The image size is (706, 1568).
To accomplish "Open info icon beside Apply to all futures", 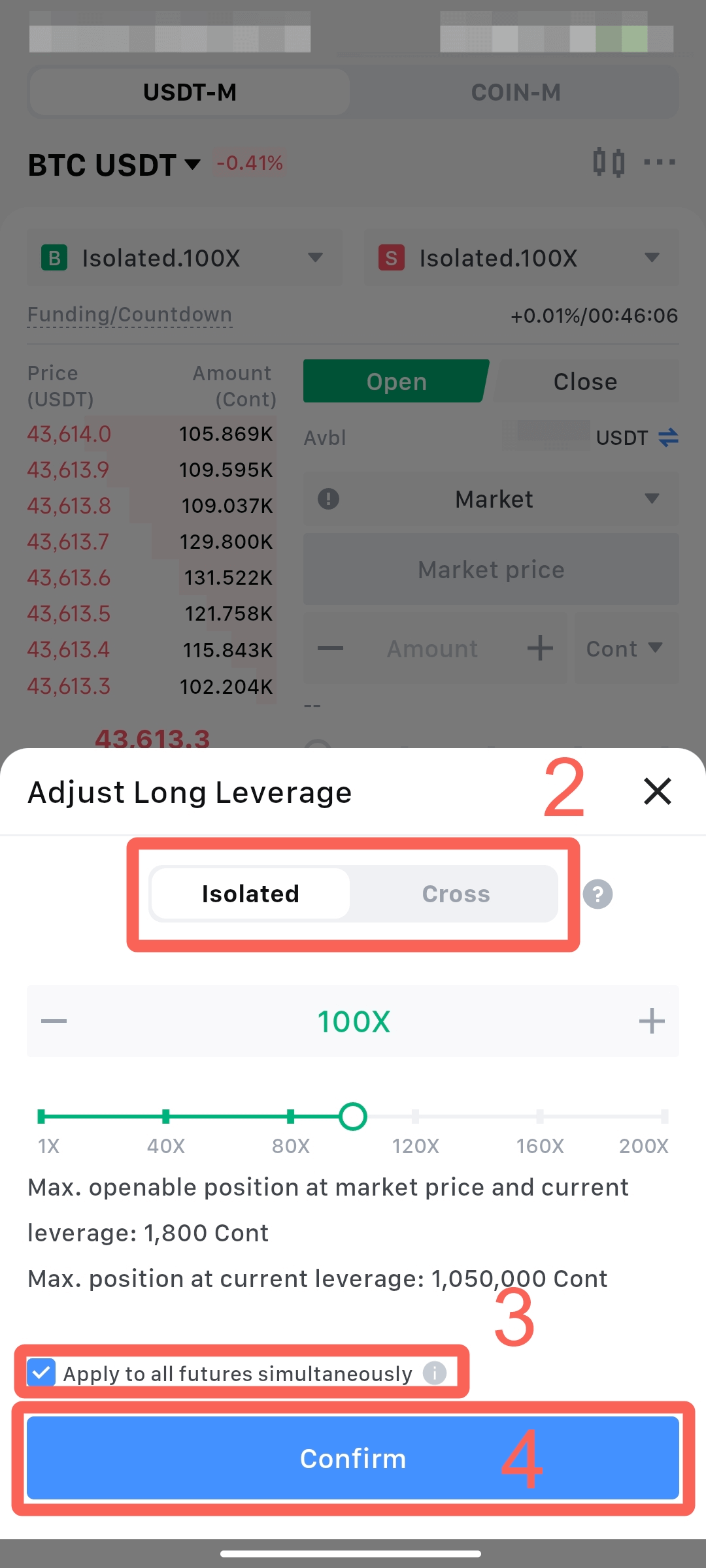I will pos(435,1373).
